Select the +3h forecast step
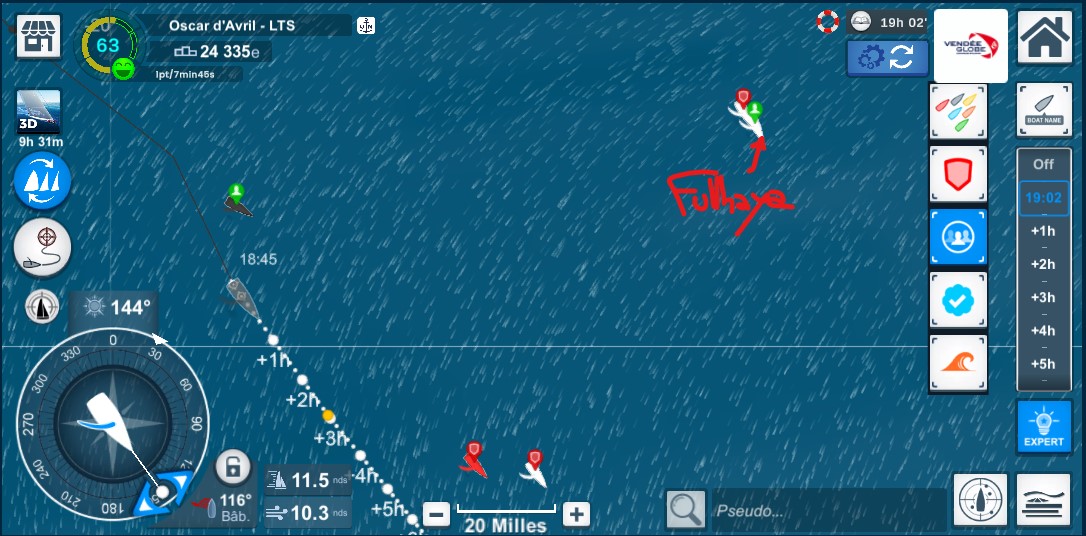1086x536 pixels. 1043,297
